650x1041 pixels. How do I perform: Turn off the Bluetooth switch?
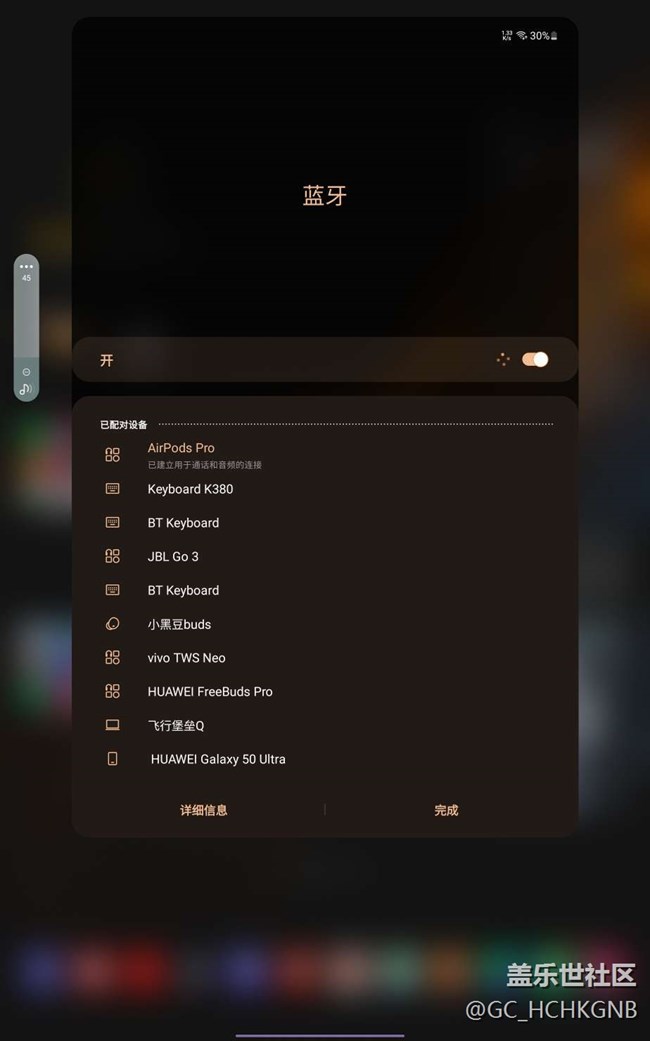click(x=535, y=359)
